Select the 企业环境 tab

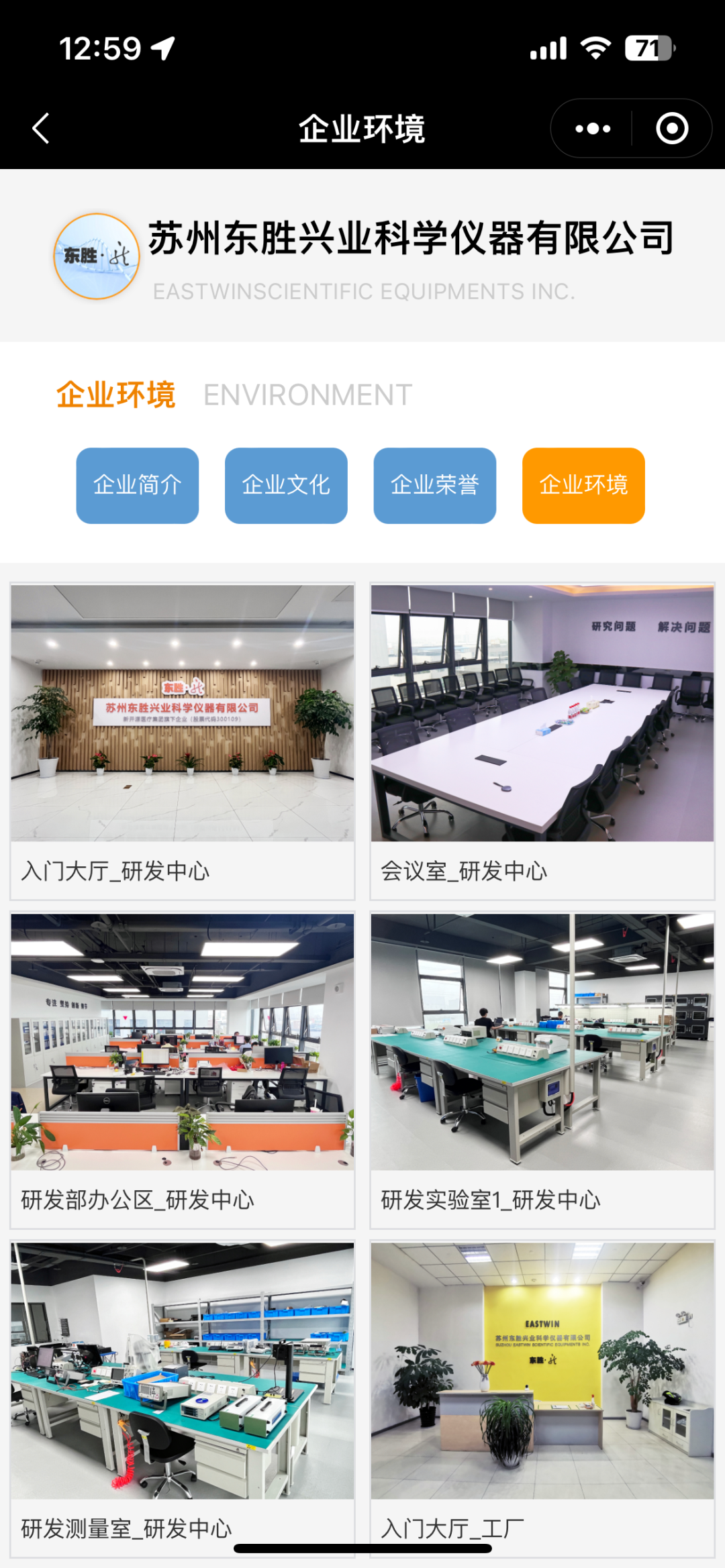[583, 485]
